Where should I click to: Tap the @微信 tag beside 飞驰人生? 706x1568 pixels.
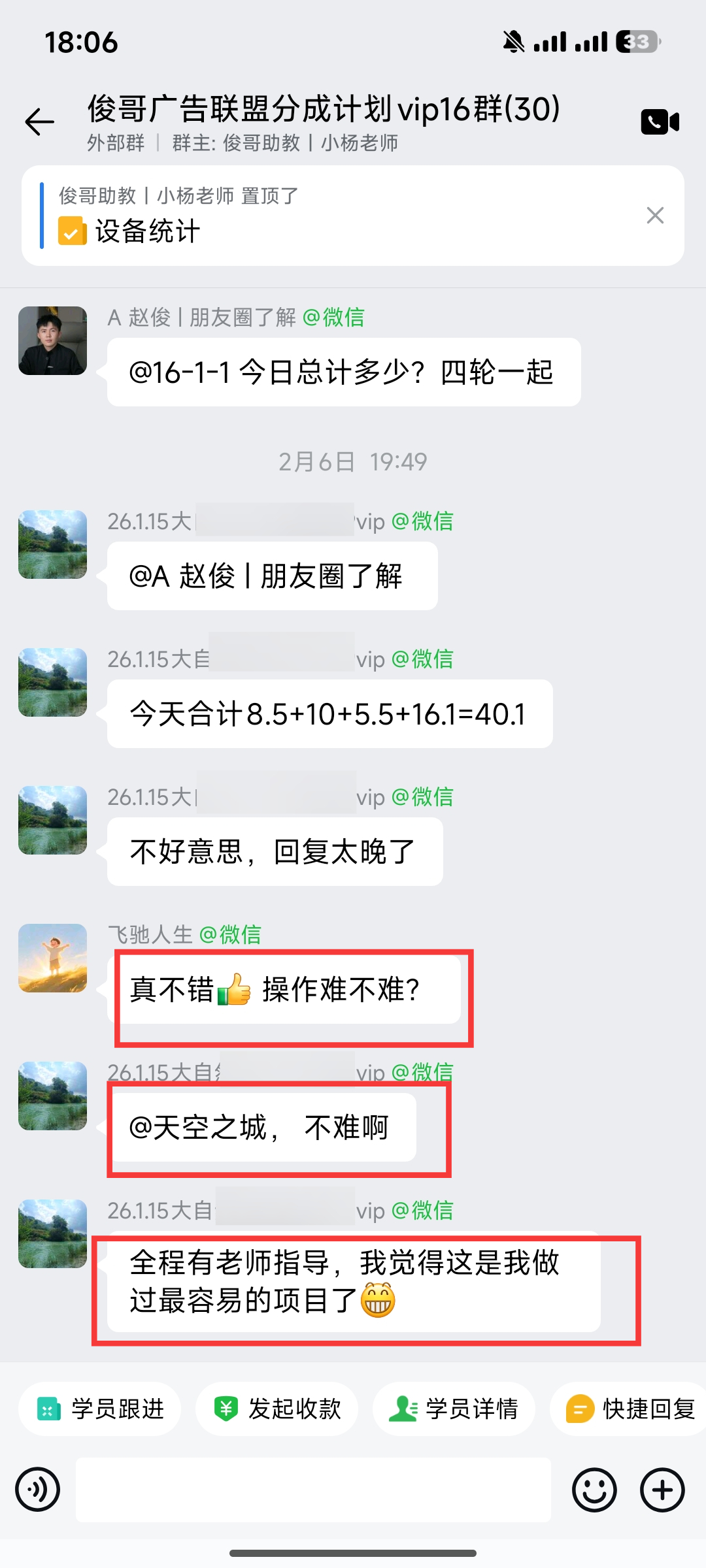pyautogui.click(x=230, y=936)
